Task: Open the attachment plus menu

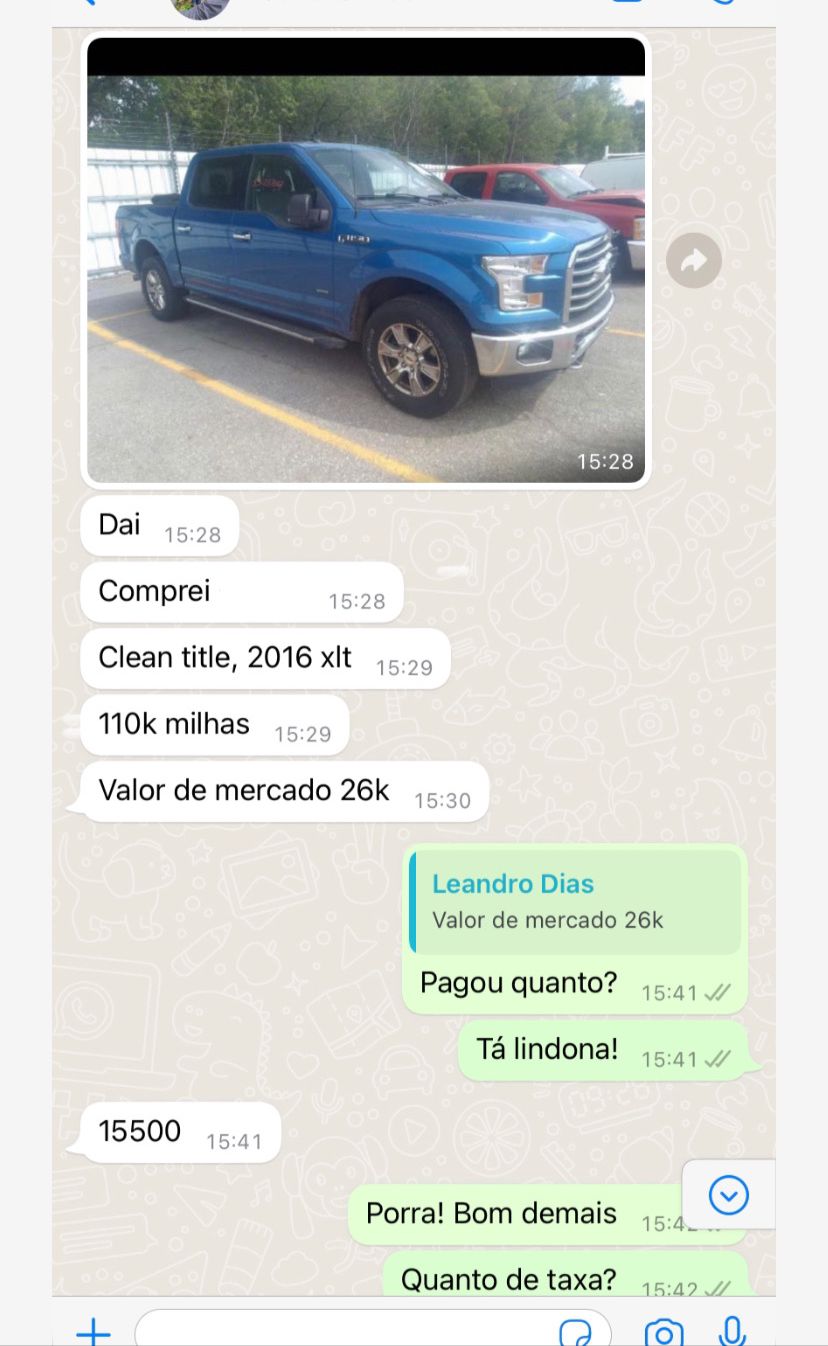Action: pos(93,1331)
